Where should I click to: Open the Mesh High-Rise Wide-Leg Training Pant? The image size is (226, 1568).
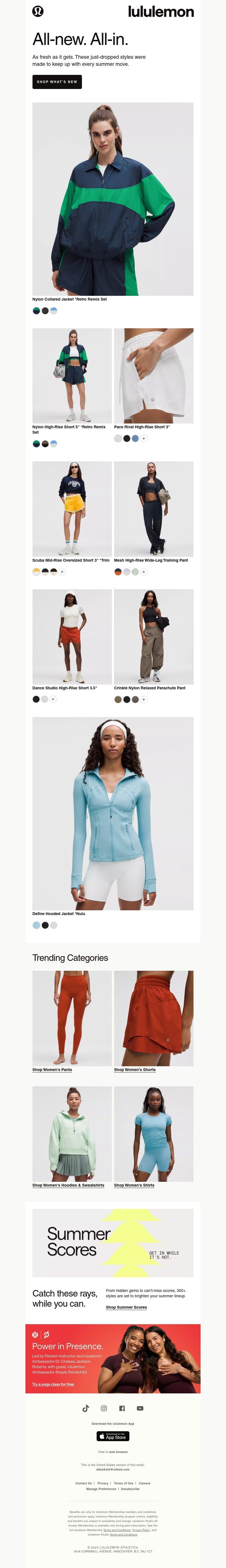pos(153,508)
